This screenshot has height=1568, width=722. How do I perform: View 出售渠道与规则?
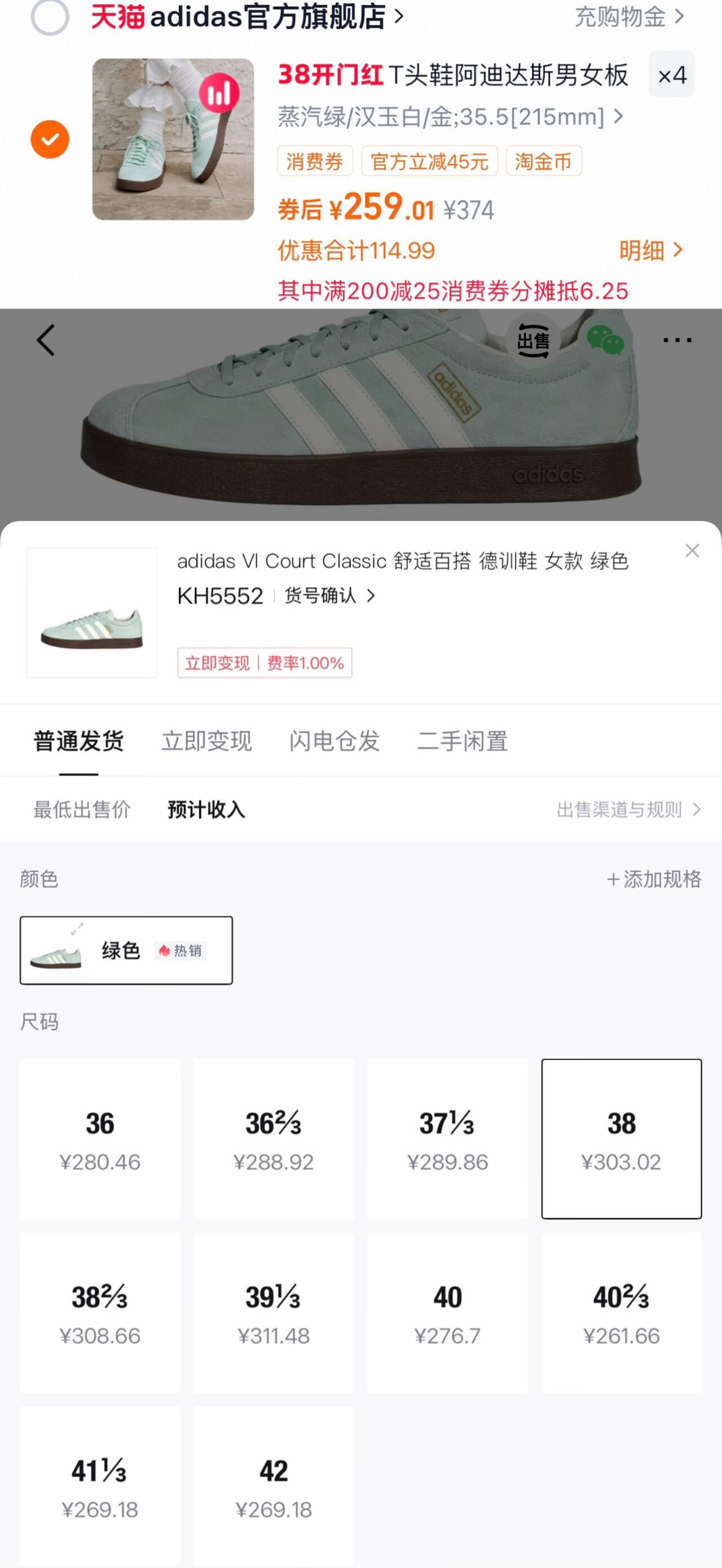click(628, 810)
